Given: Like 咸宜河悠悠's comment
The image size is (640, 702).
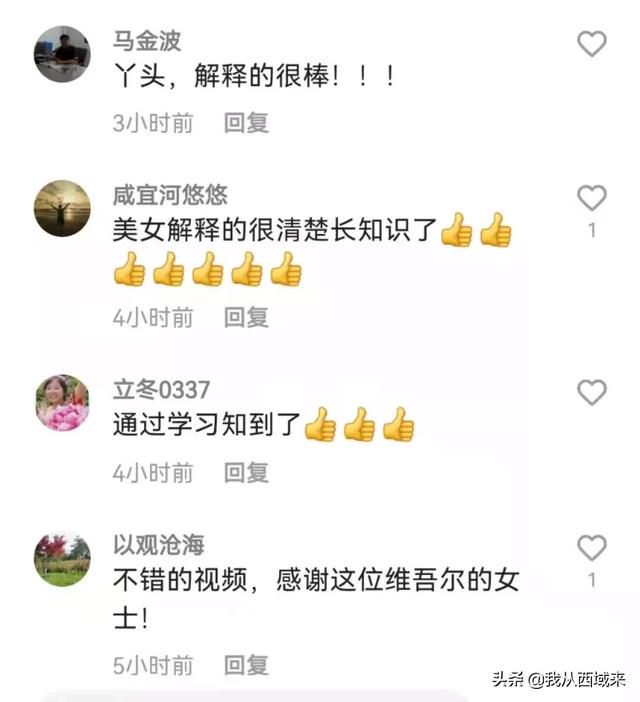Looking at the screenshot, I should tap(592, 198).
